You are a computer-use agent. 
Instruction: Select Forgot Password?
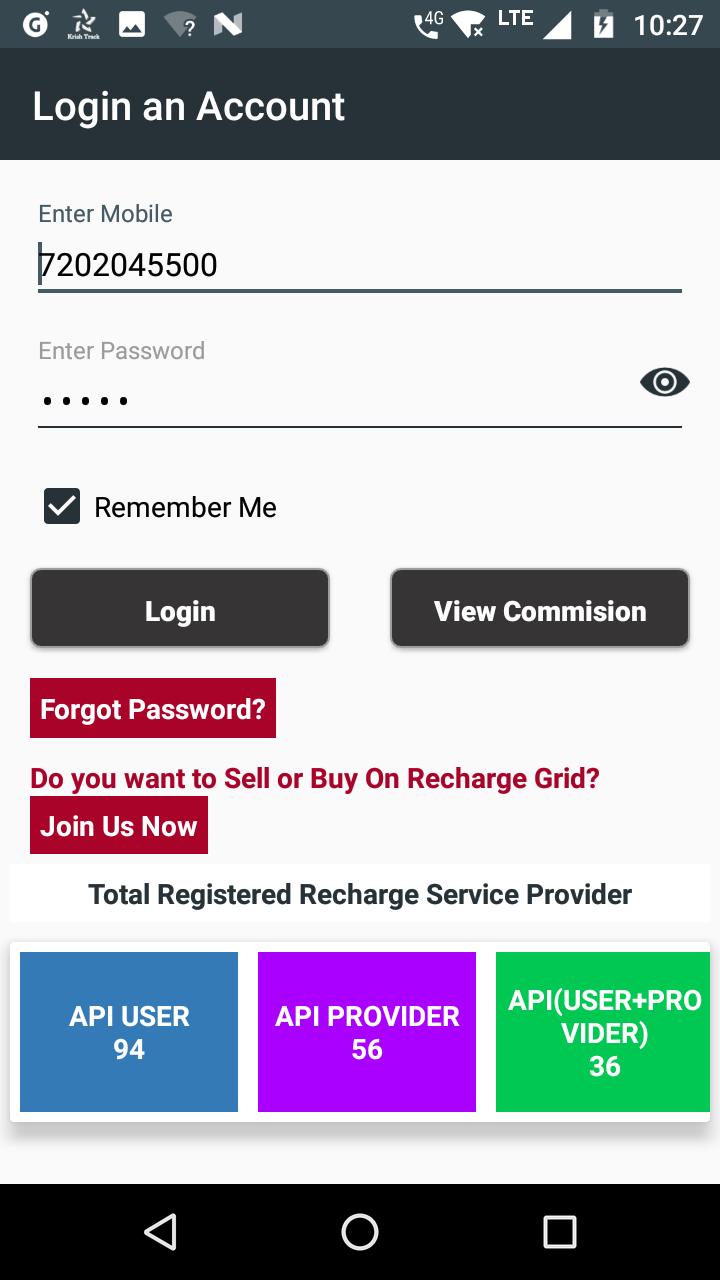[x=153, y=709]
